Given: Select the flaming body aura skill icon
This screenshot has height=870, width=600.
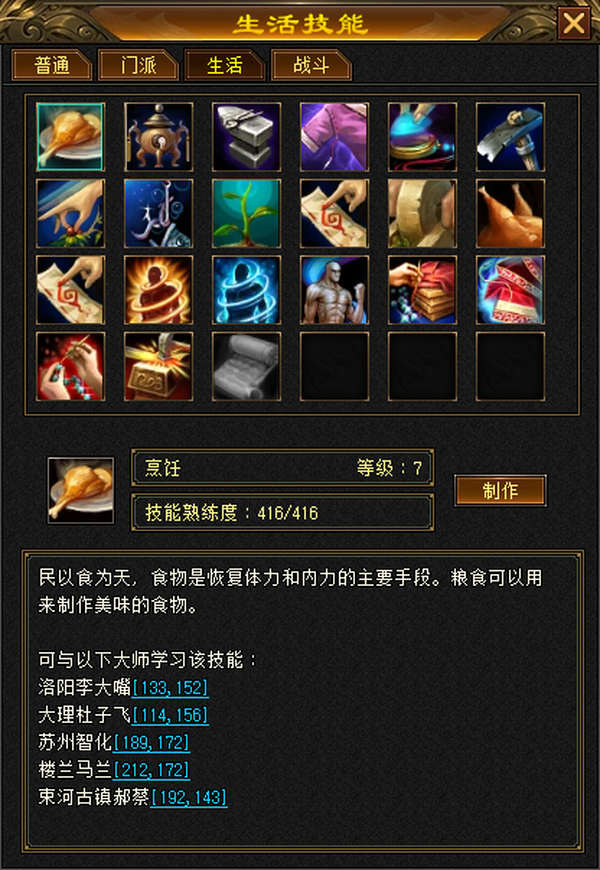Looking at the screenshot, I should click(x=159, y=290).
